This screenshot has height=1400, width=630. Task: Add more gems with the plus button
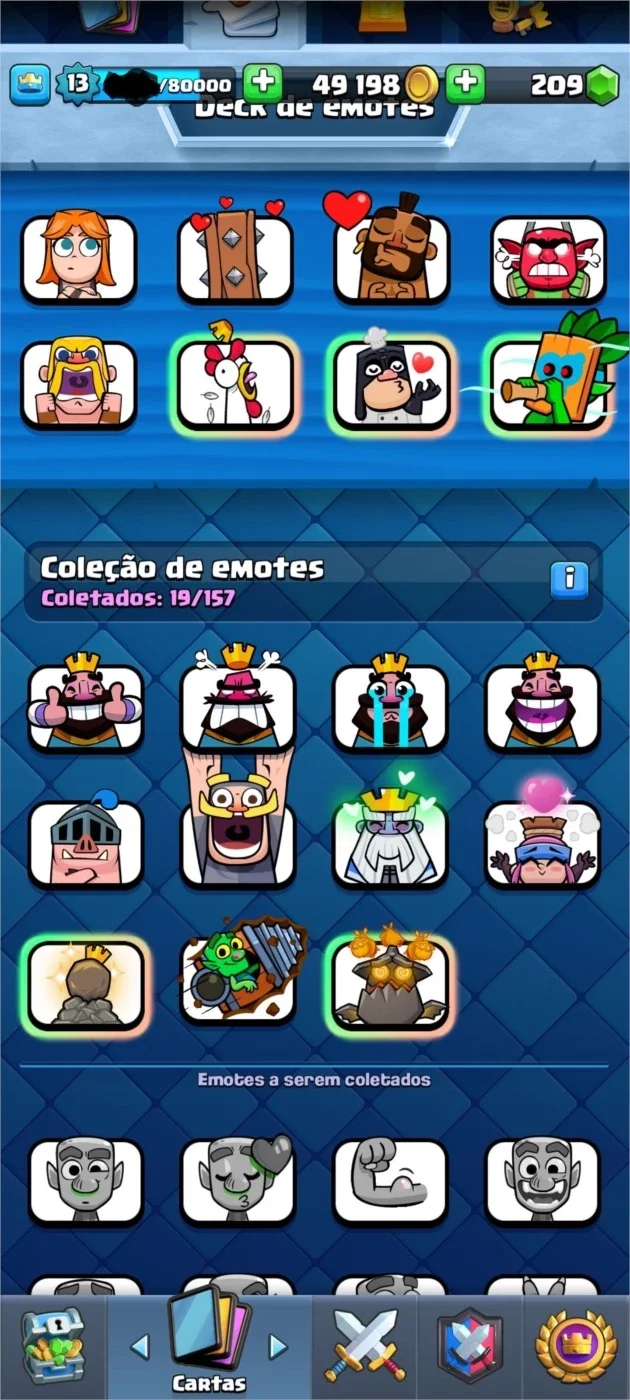pyautogui.click(x=465, y=84)
